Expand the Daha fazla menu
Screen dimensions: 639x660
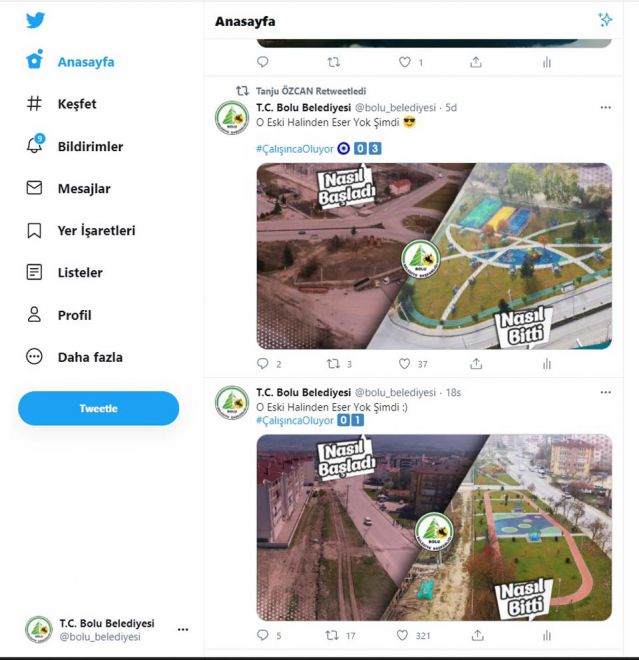point(89,357)
